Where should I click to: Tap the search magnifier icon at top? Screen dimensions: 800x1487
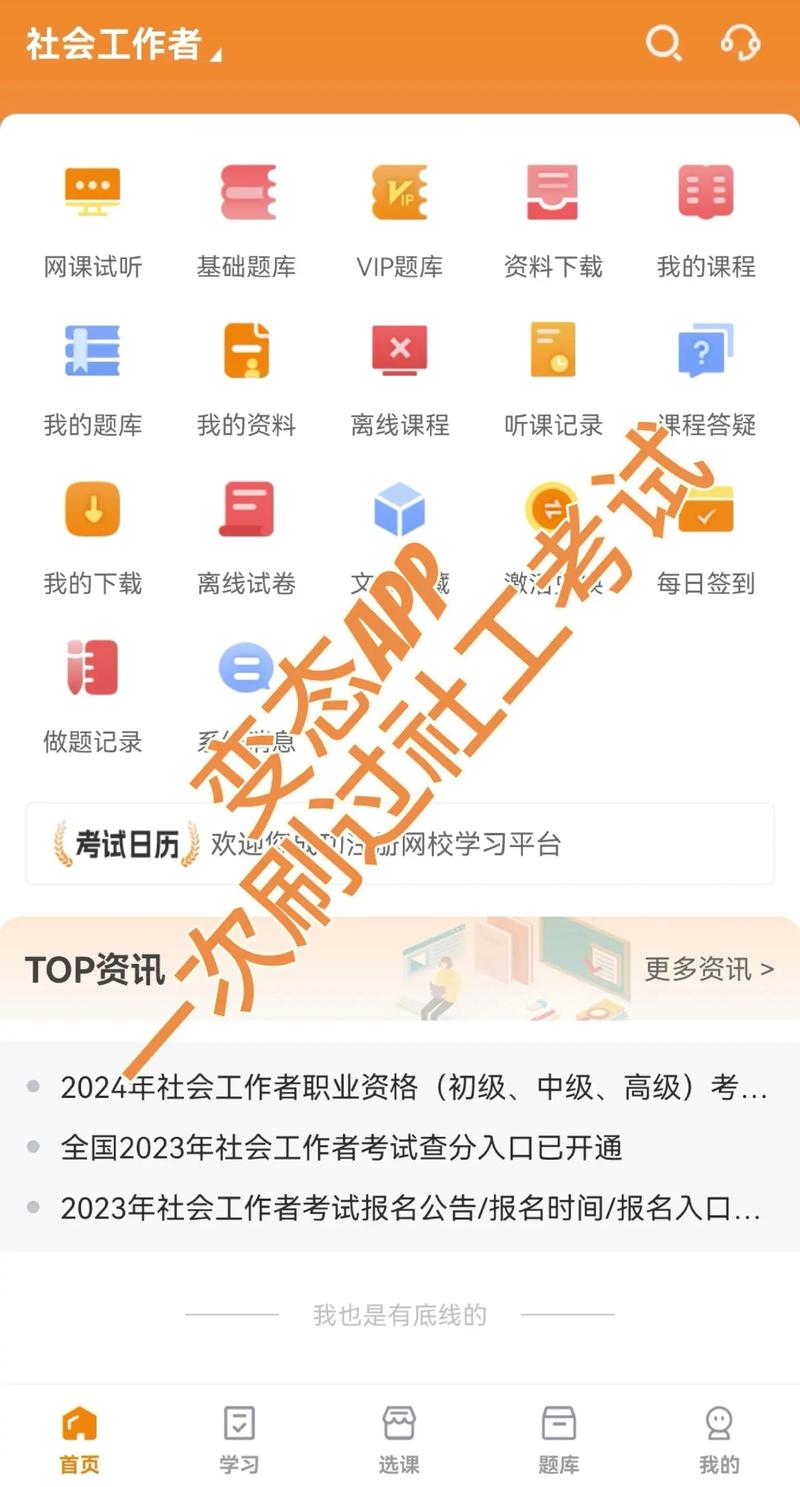coord(664,45)
